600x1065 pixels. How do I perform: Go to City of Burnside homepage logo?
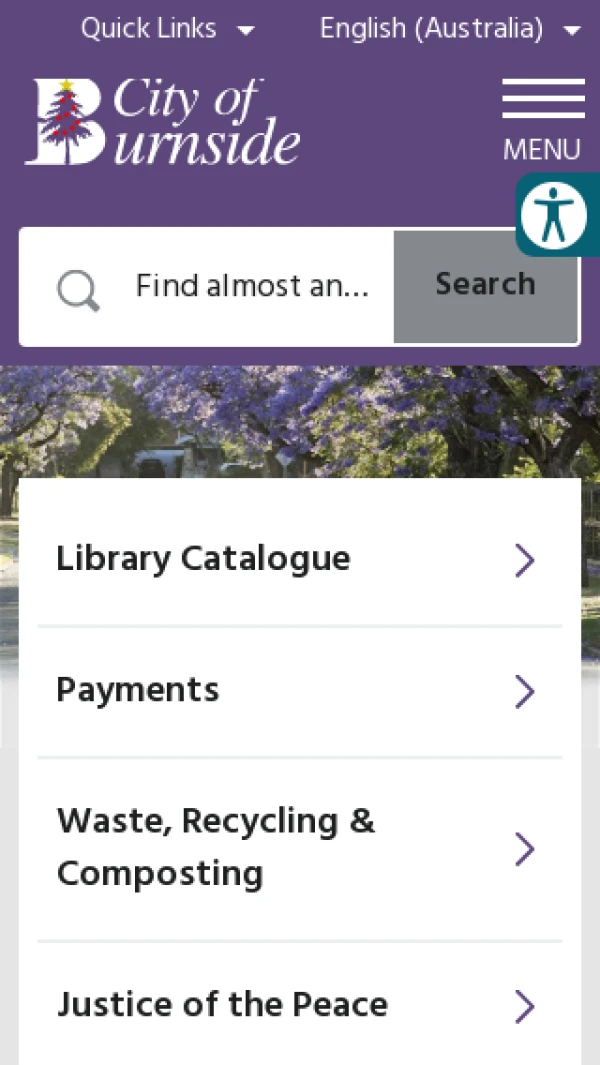(163, 122)
